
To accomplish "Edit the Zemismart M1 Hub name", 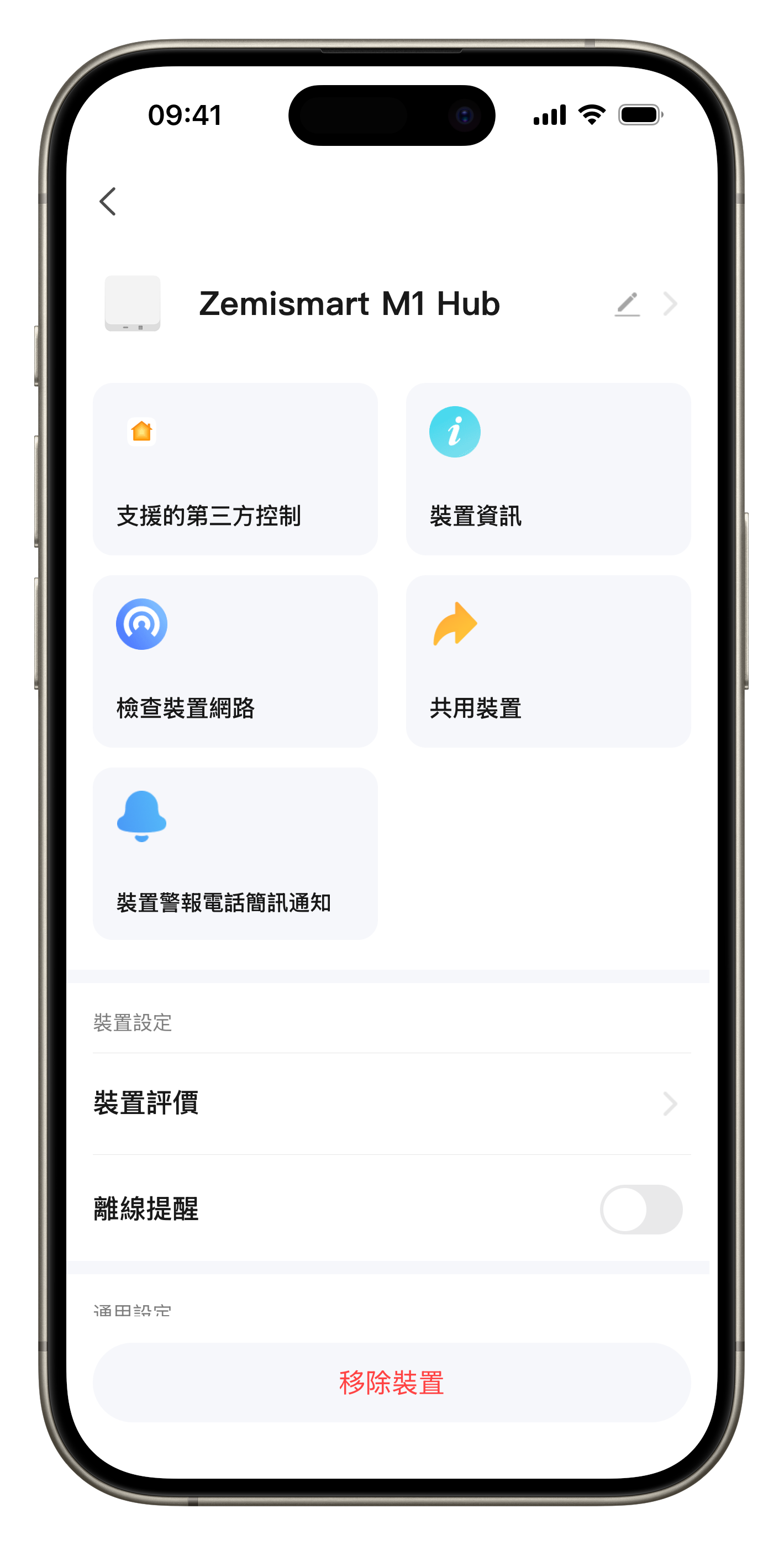I will pos(627,304).
